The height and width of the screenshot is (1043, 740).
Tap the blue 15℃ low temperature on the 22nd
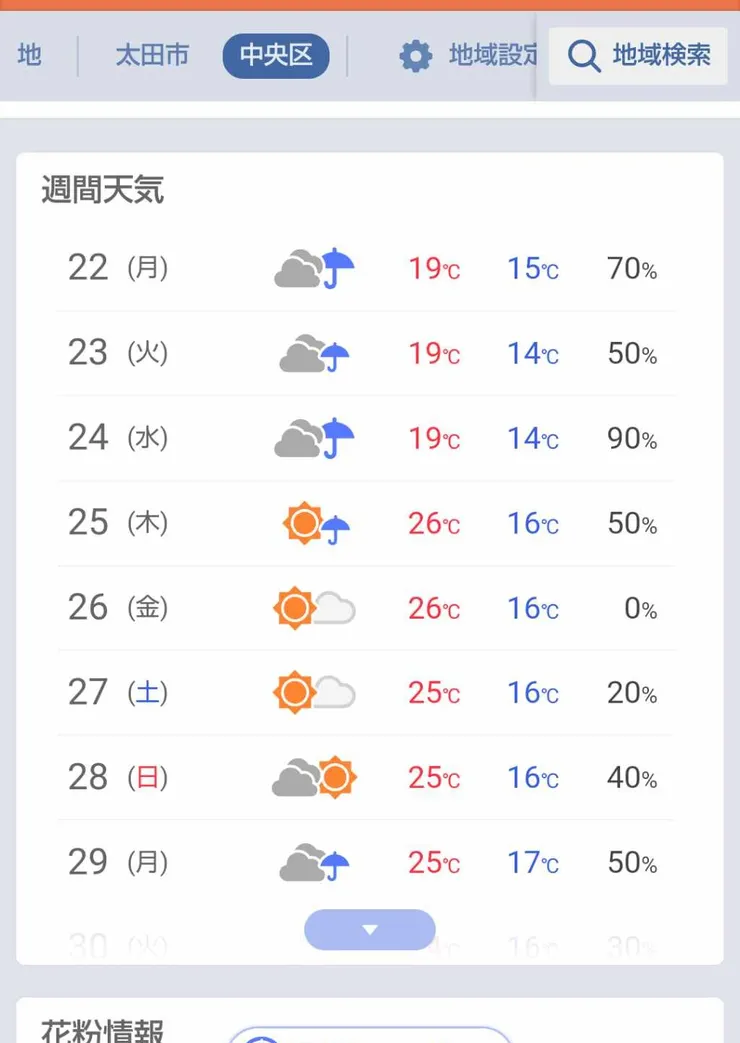pos(531,267)
